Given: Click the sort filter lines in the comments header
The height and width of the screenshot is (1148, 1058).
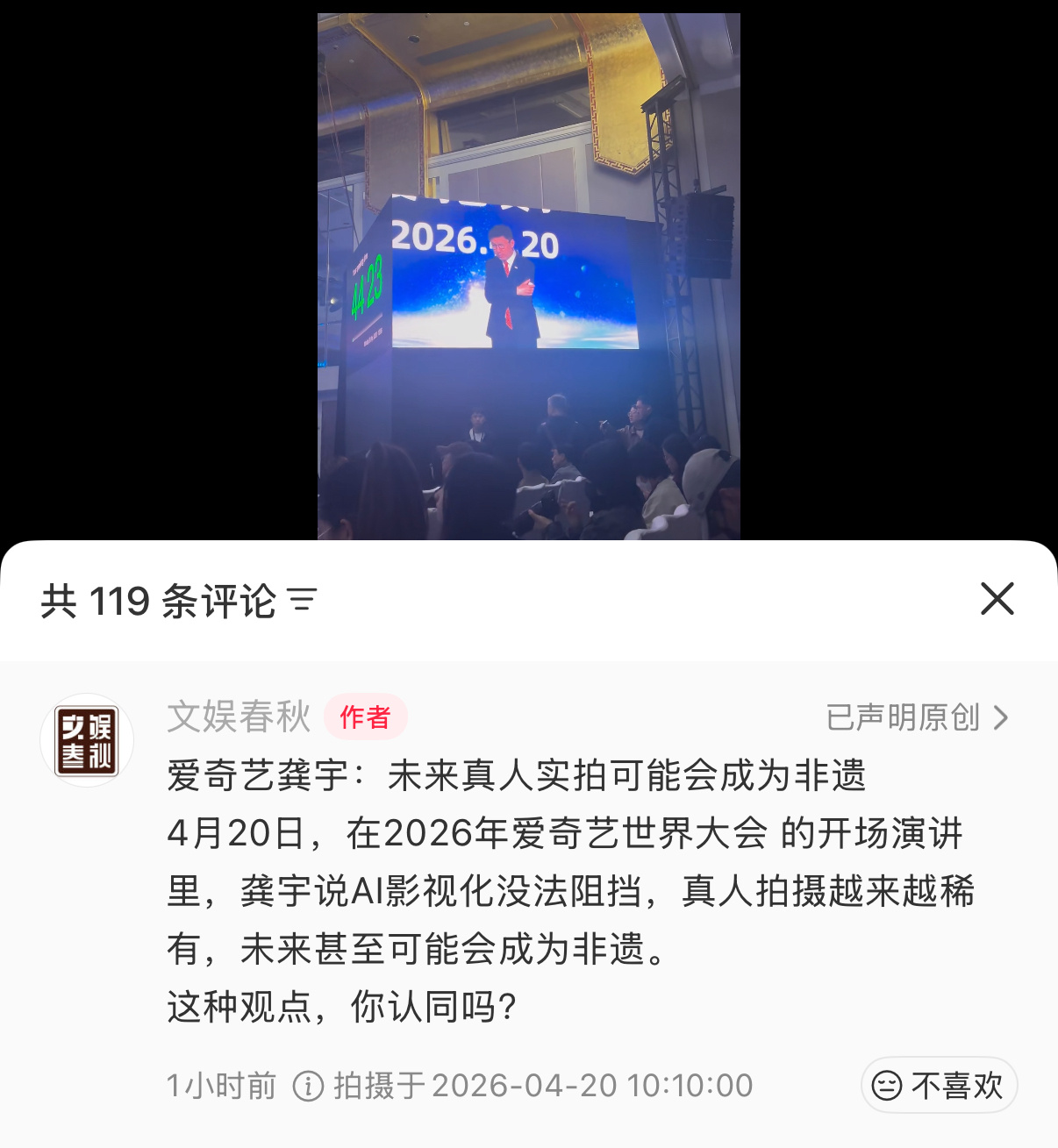Looking at the screenshot, I should point(303,599).
